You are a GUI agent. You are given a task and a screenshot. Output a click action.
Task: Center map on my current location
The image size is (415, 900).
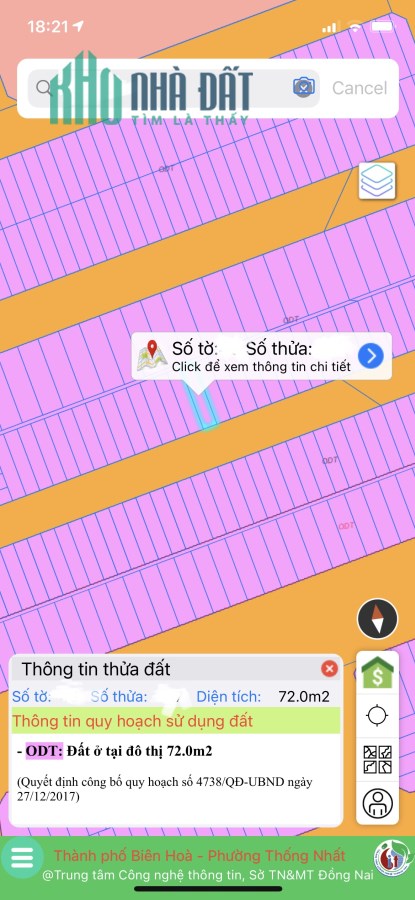click(378, 716)
